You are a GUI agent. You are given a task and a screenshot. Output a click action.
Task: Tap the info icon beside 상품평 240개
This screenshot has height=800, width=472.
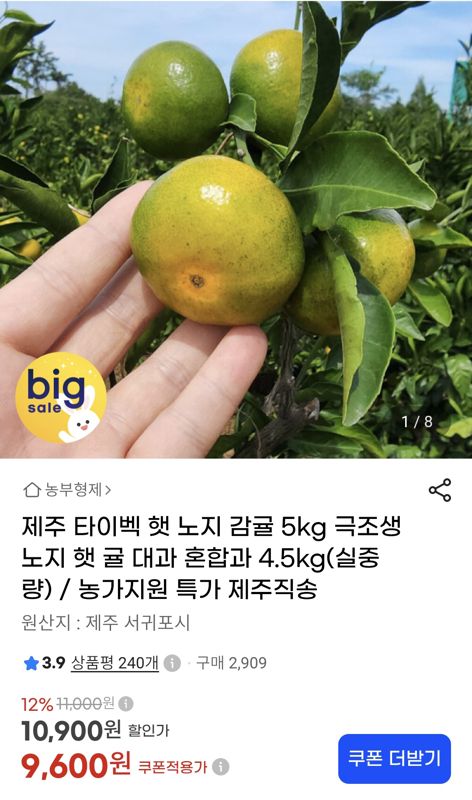(x=172, y=663)
